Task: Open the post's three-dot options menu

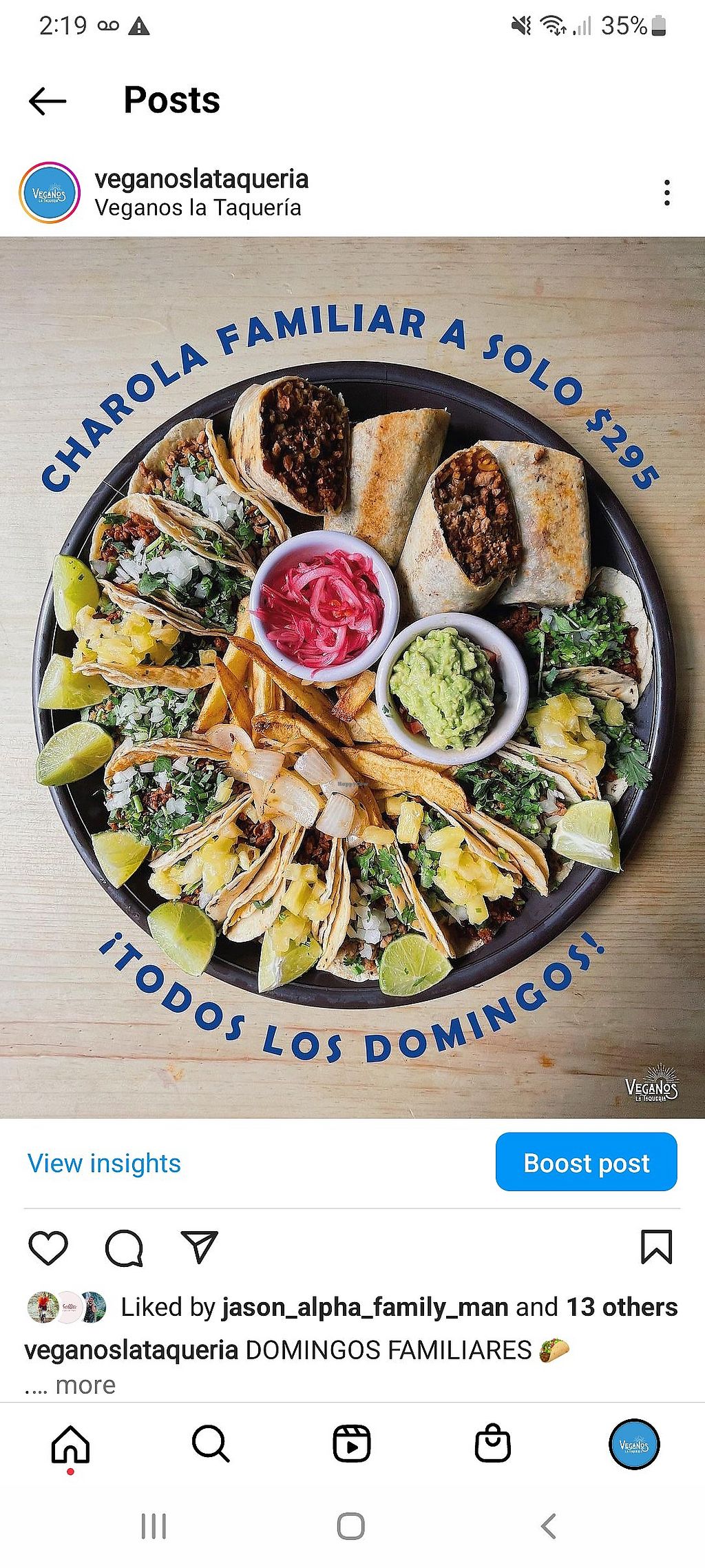Action: click(666, 193)
